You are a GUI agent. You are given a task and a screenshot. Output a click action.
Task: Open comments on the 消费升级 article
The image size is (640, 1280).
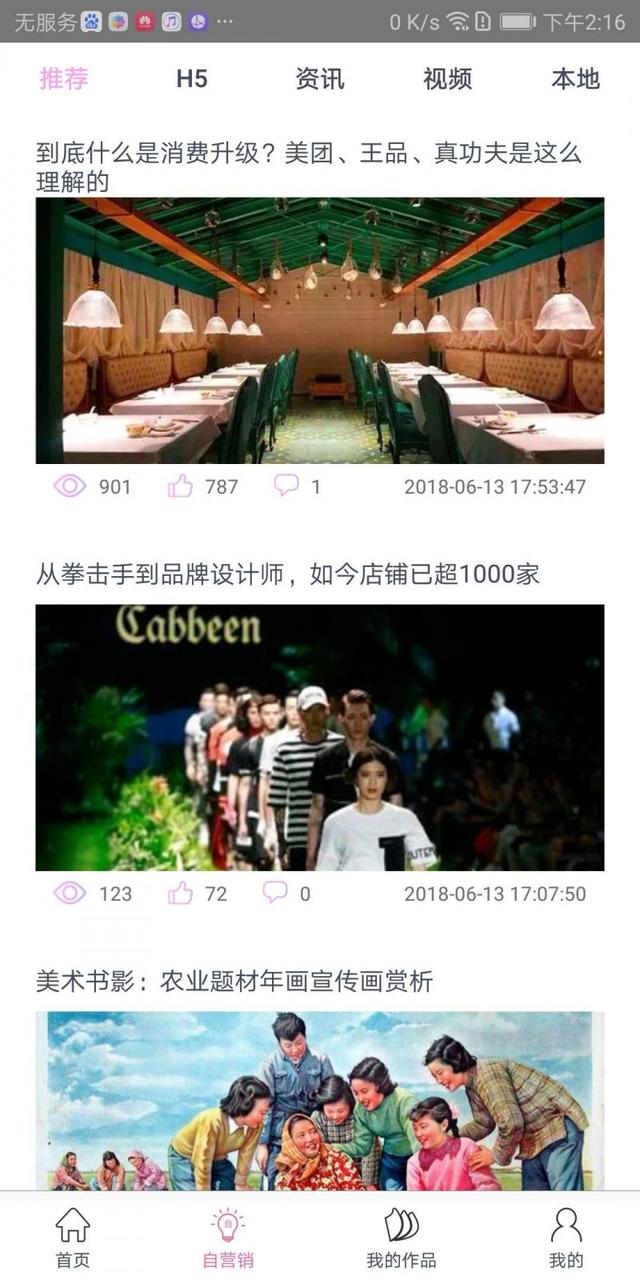point(287,487)
